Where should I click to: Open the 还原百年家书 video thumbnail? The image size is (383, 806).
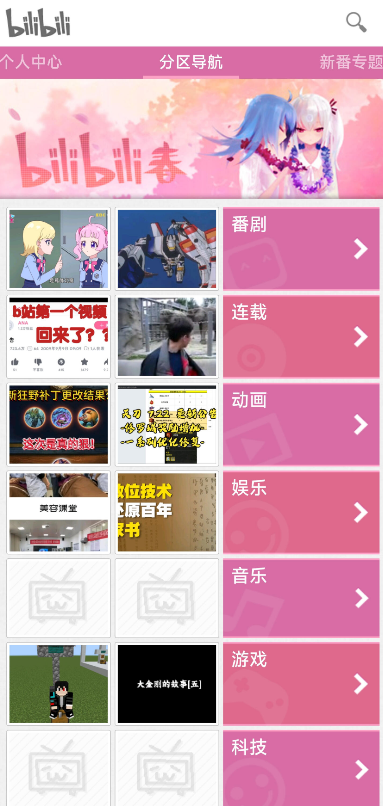tap(167, 512)
